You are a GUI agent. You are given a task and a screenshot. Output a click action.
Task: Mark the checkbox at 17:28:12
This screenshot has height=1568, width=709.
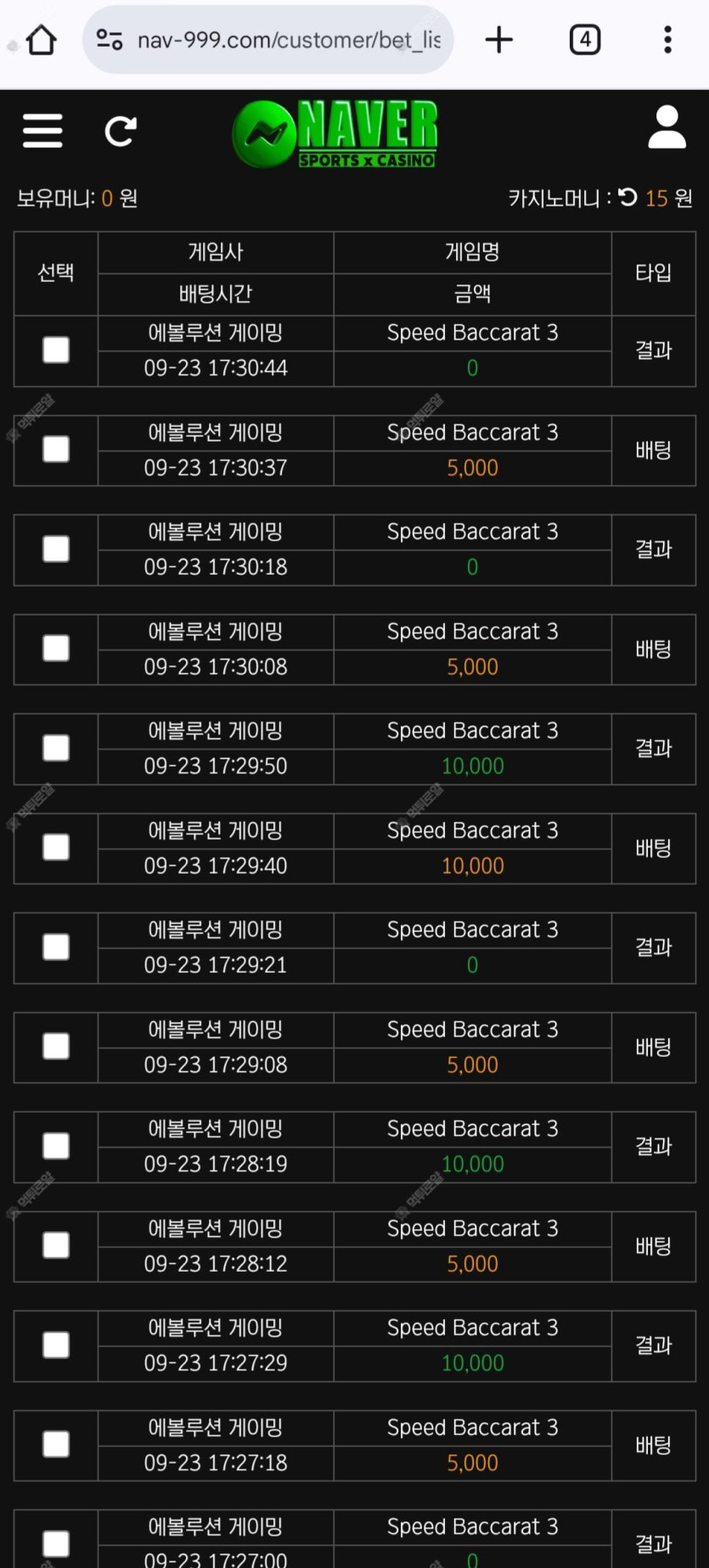pyautogui.click(x=56, y=1245)
